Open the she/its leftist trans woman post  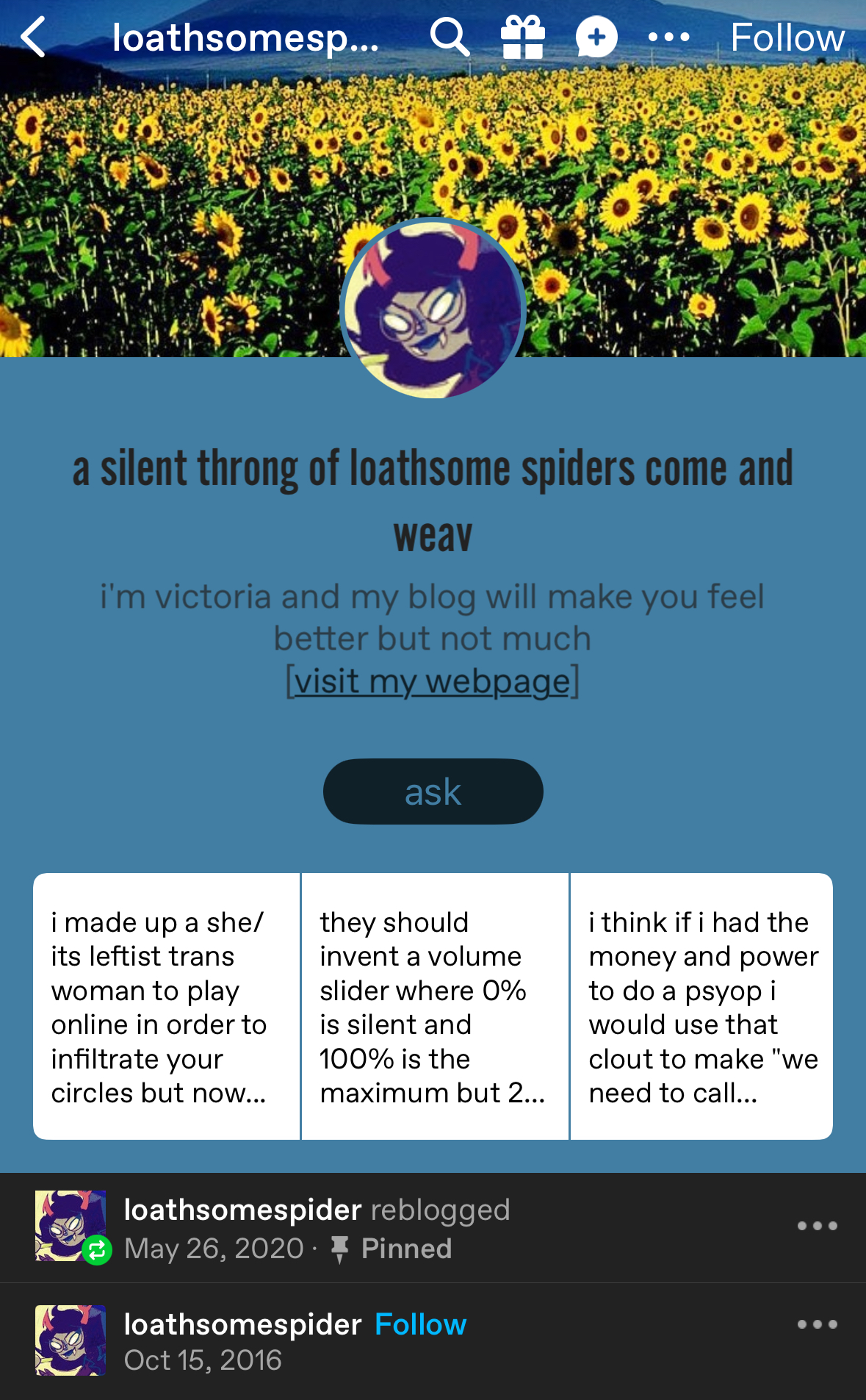pos(167,1007)
